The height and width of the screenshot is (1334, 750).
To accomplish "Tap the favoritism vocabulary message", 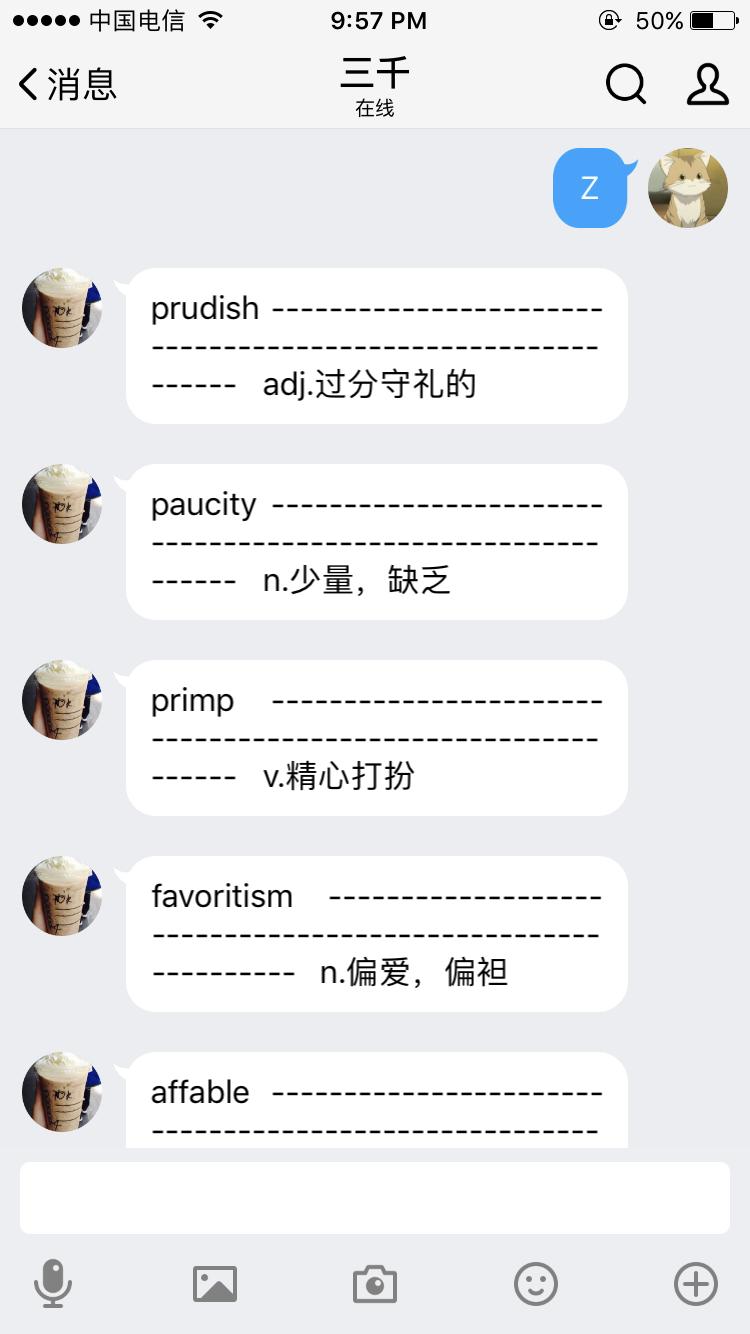I will (x=375, y=934).
